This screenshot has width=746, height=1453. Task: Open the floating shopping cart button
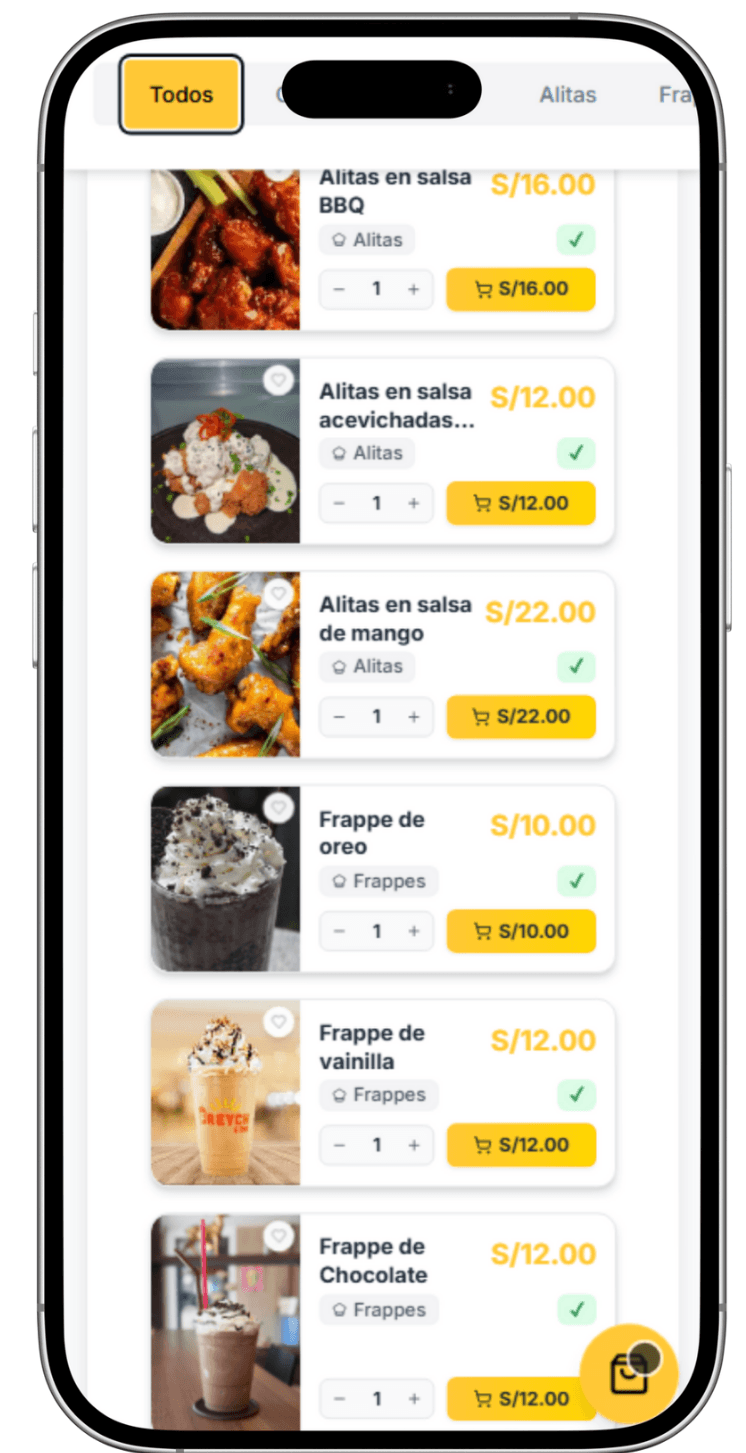(x=629, y=1373)
